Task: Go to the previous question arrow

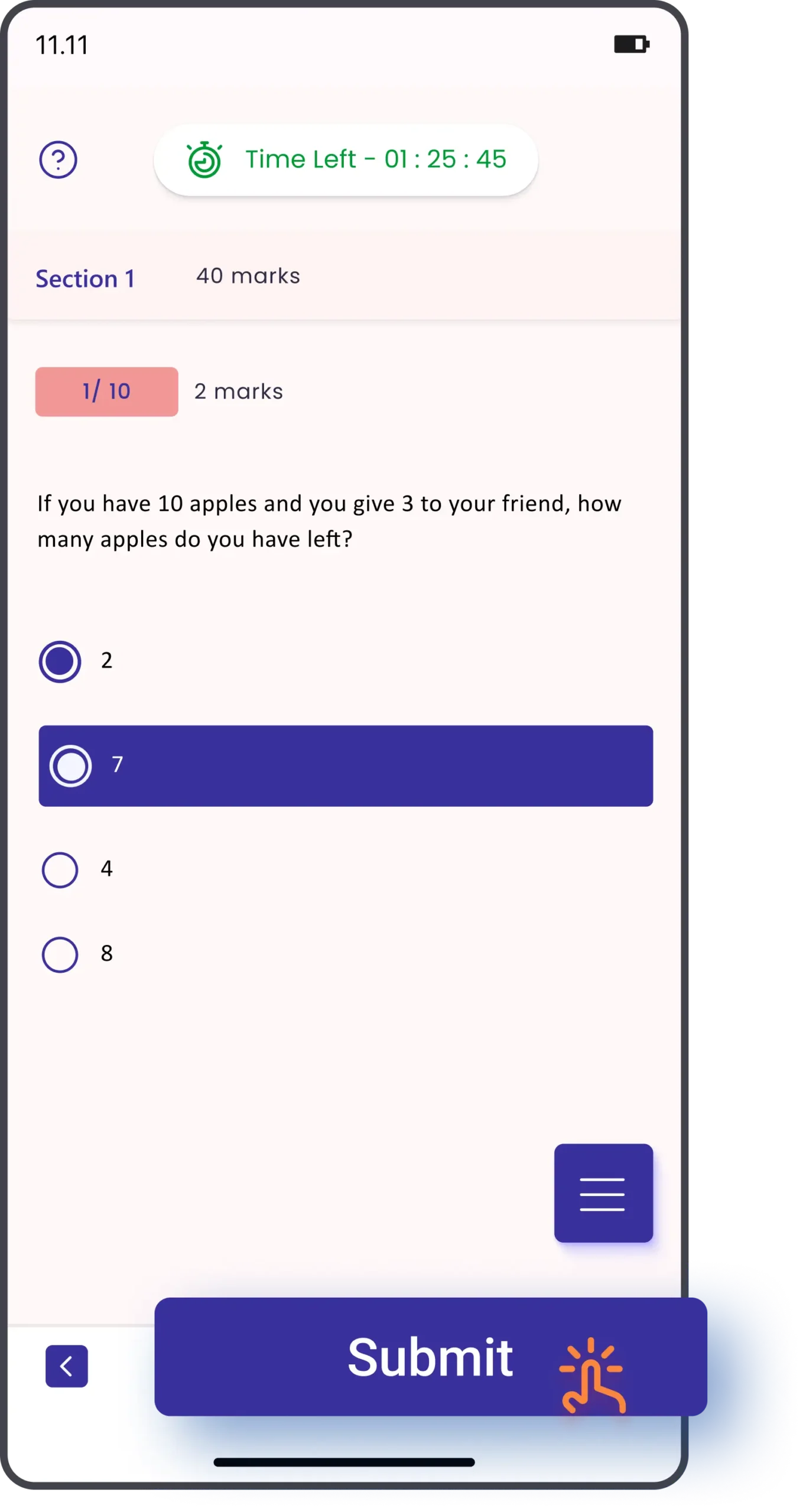Action: pyautogui.click(x=67, y=1366)
